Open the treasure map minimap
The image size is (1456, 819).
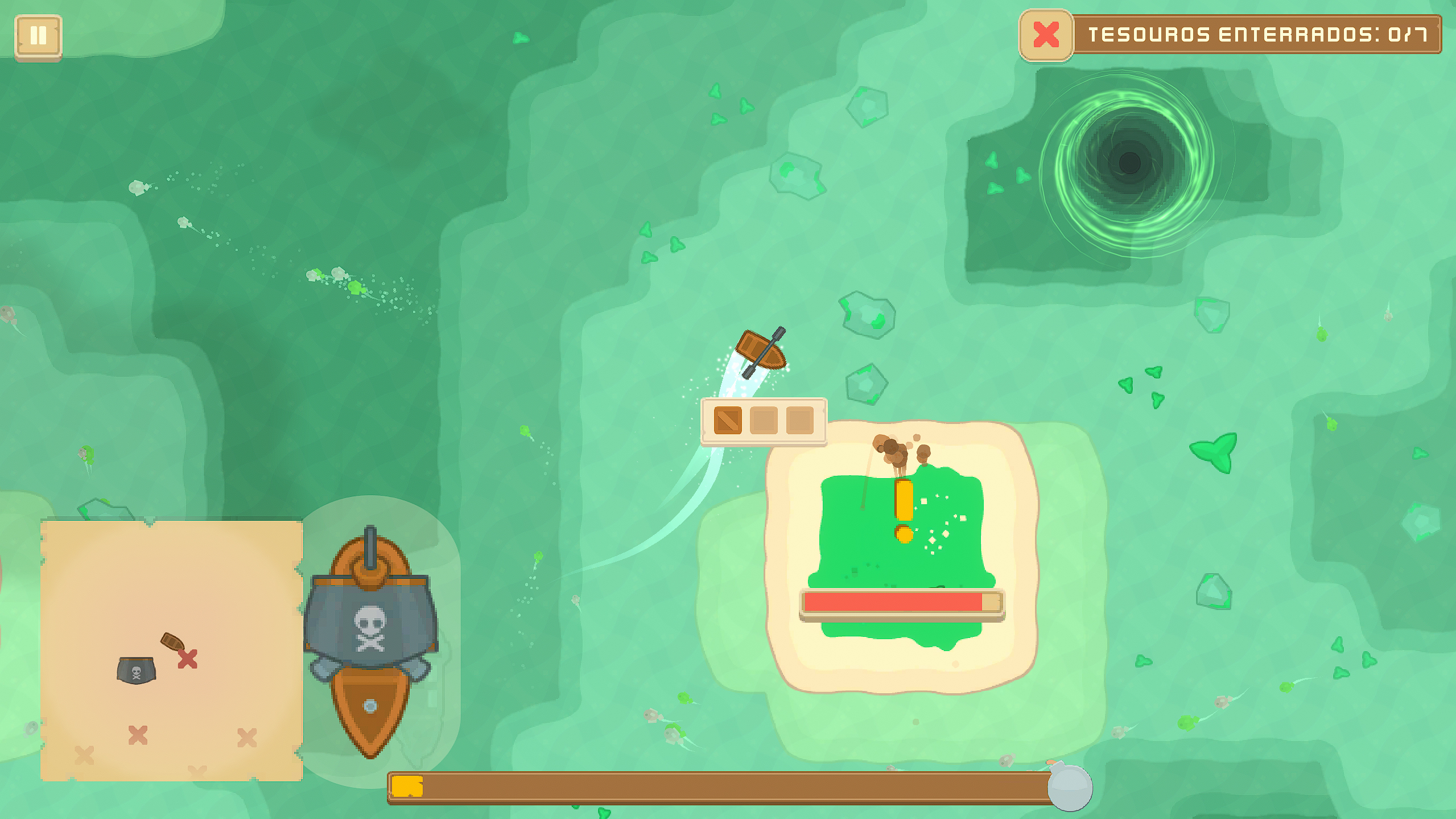click(x=171, y=650)
